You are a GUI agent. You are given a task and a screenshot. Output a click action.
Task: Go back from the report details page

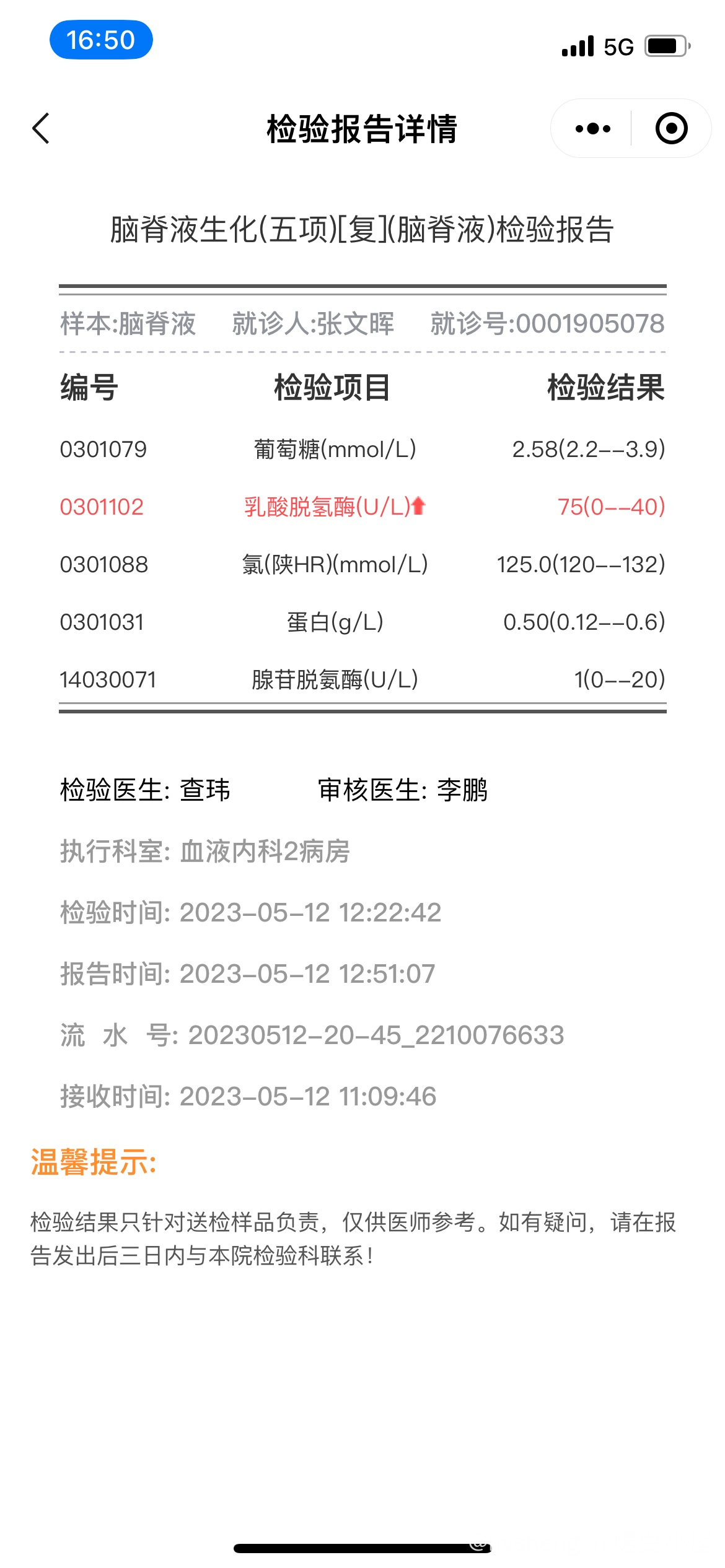41,129
